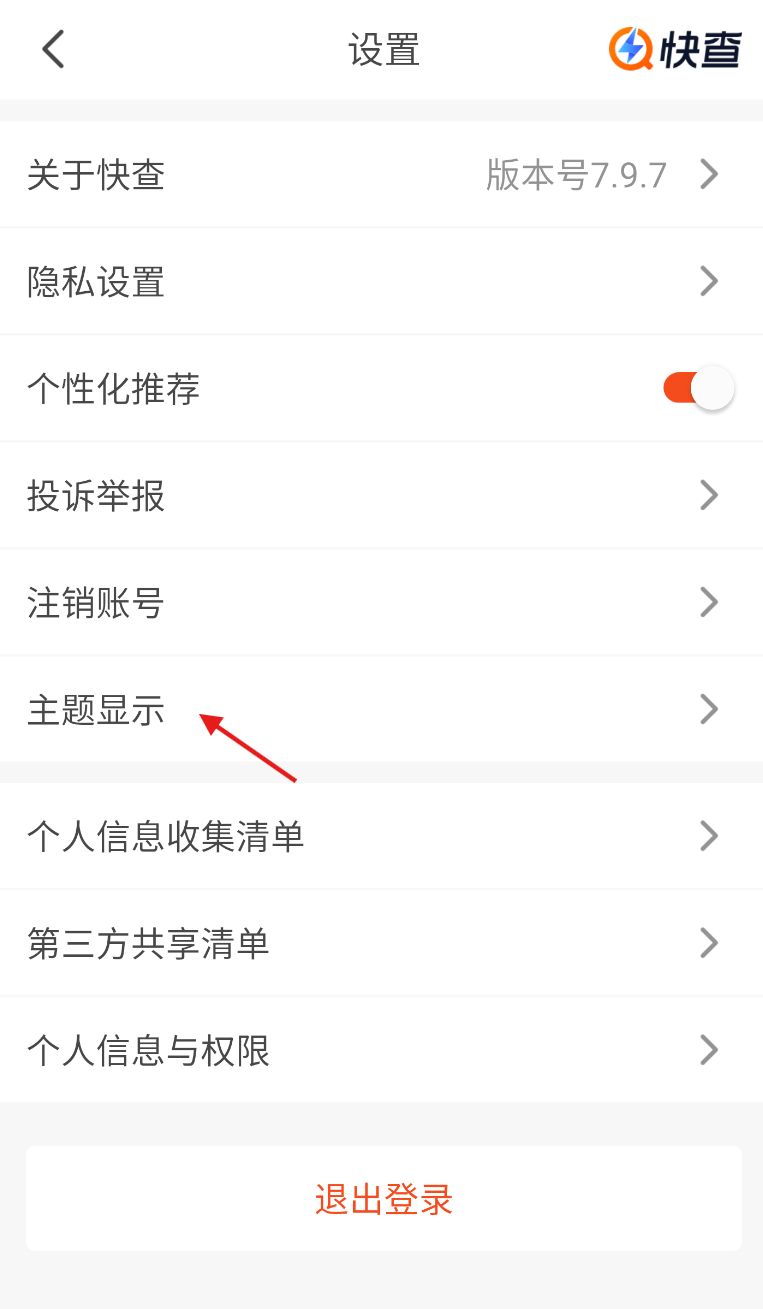Select 注销账号 option
The width and height of the screenshot is (763, 1309).
[x=381, y=602]
